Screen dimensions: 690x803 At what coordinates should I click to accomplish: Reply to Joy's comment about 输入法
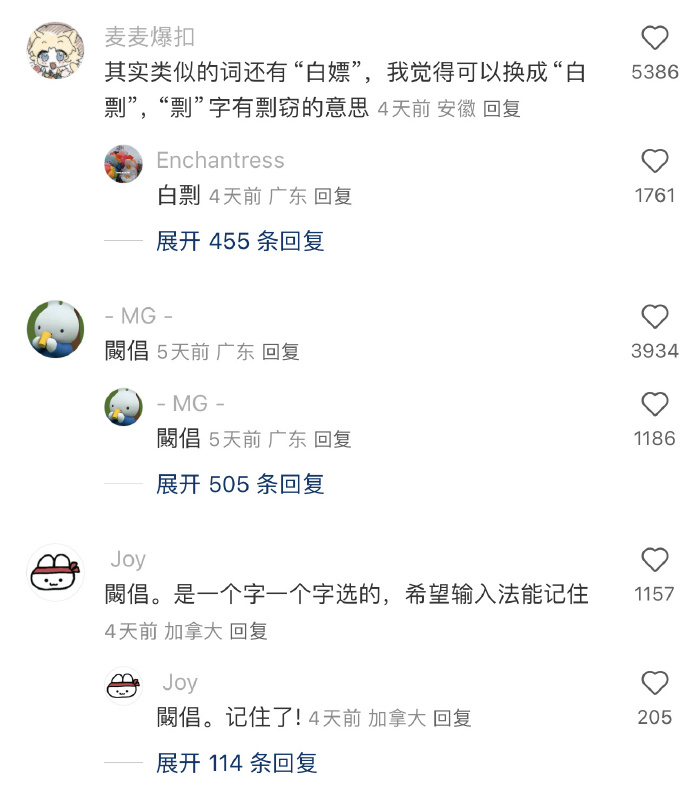tap(249, 631)
